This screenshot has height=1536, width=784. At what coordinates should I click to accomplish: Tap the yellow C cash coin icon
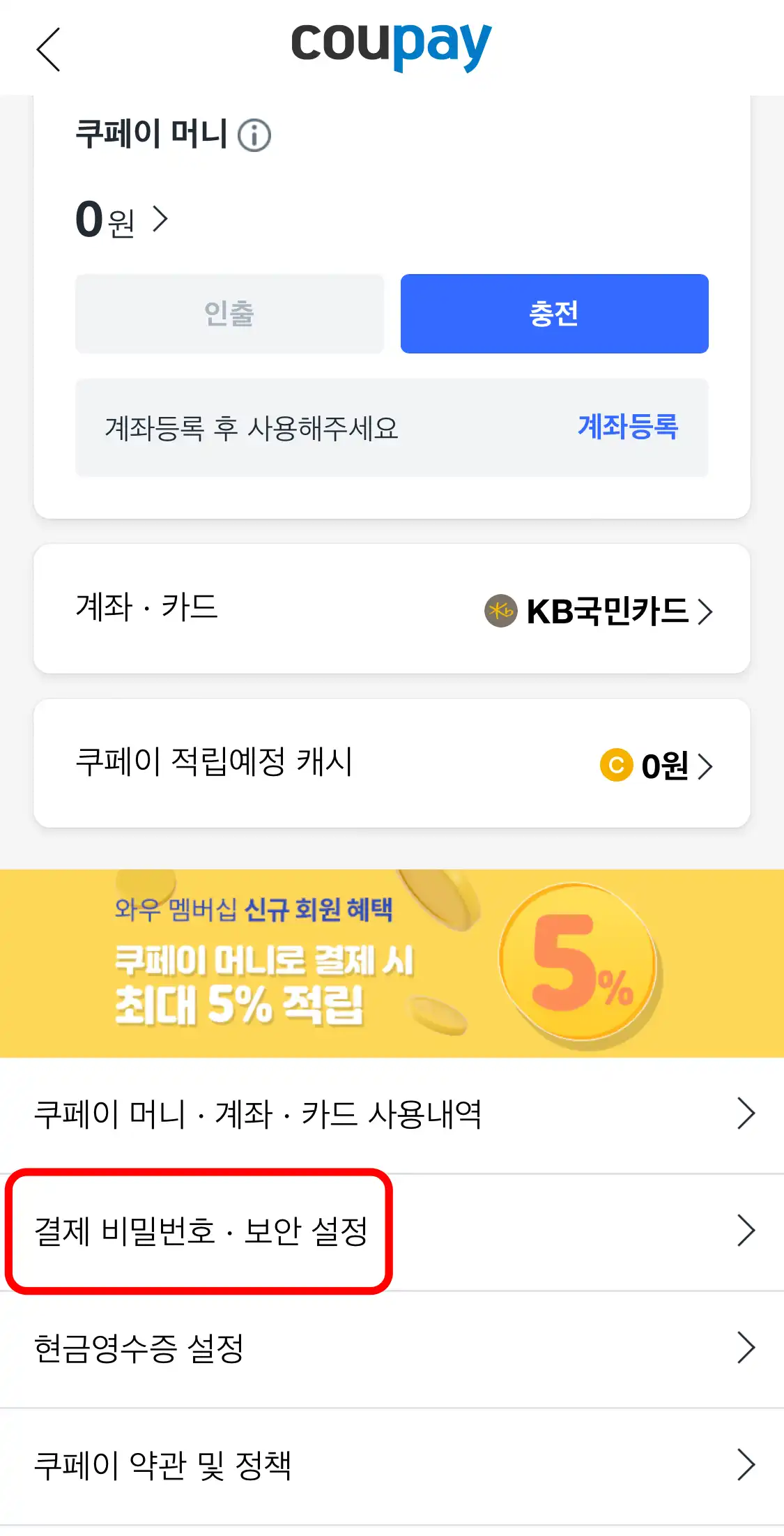point(616,766)
